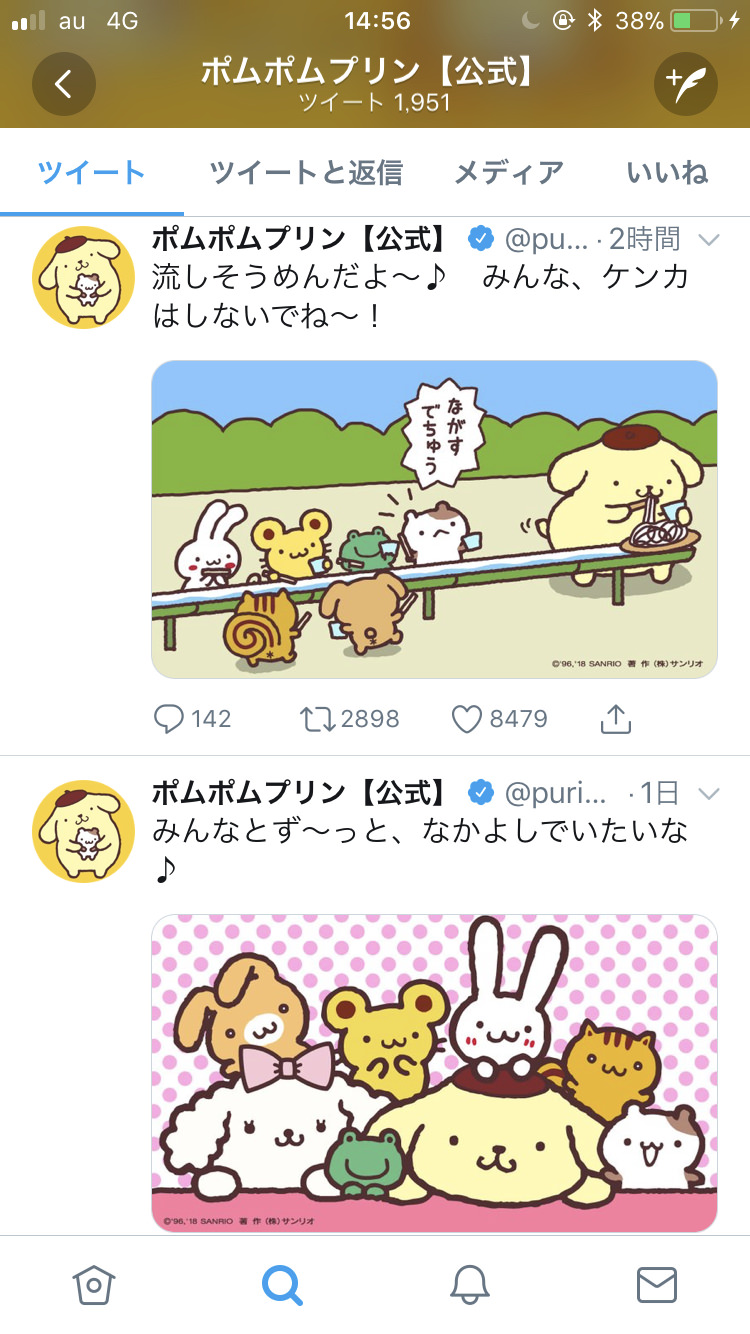The image size is (750, 1334).
Task: Retweet the 流しそうめん tweet
Action: tap(318, 718)
